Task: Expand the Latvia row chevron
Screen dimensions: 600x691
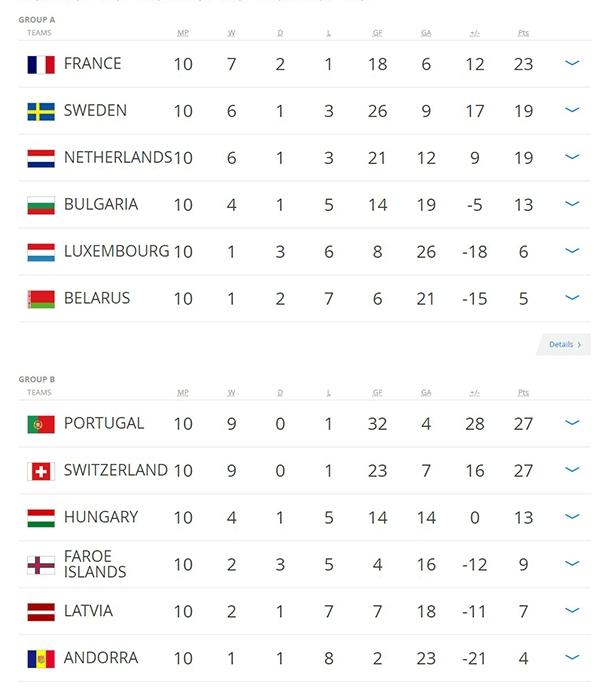Action: pyautogui.click(x=573, y=610)
